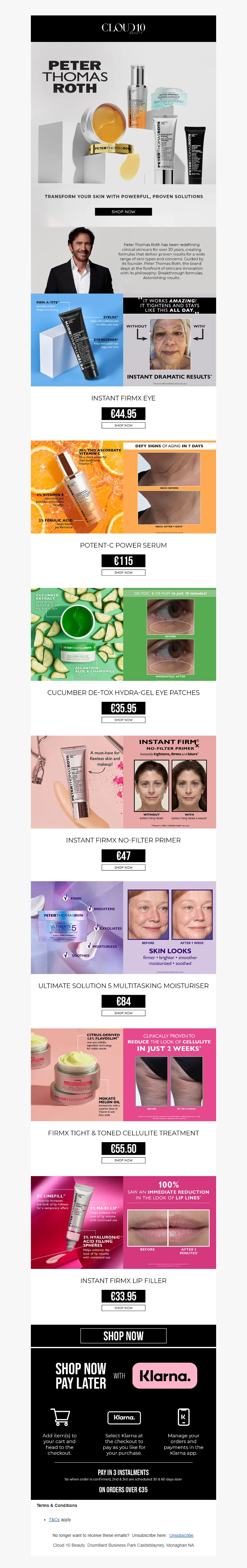The width and height of the screenshot is (247, 1568).
Task: Tap Shop Now under the hero banner
Action: (123, 212)
